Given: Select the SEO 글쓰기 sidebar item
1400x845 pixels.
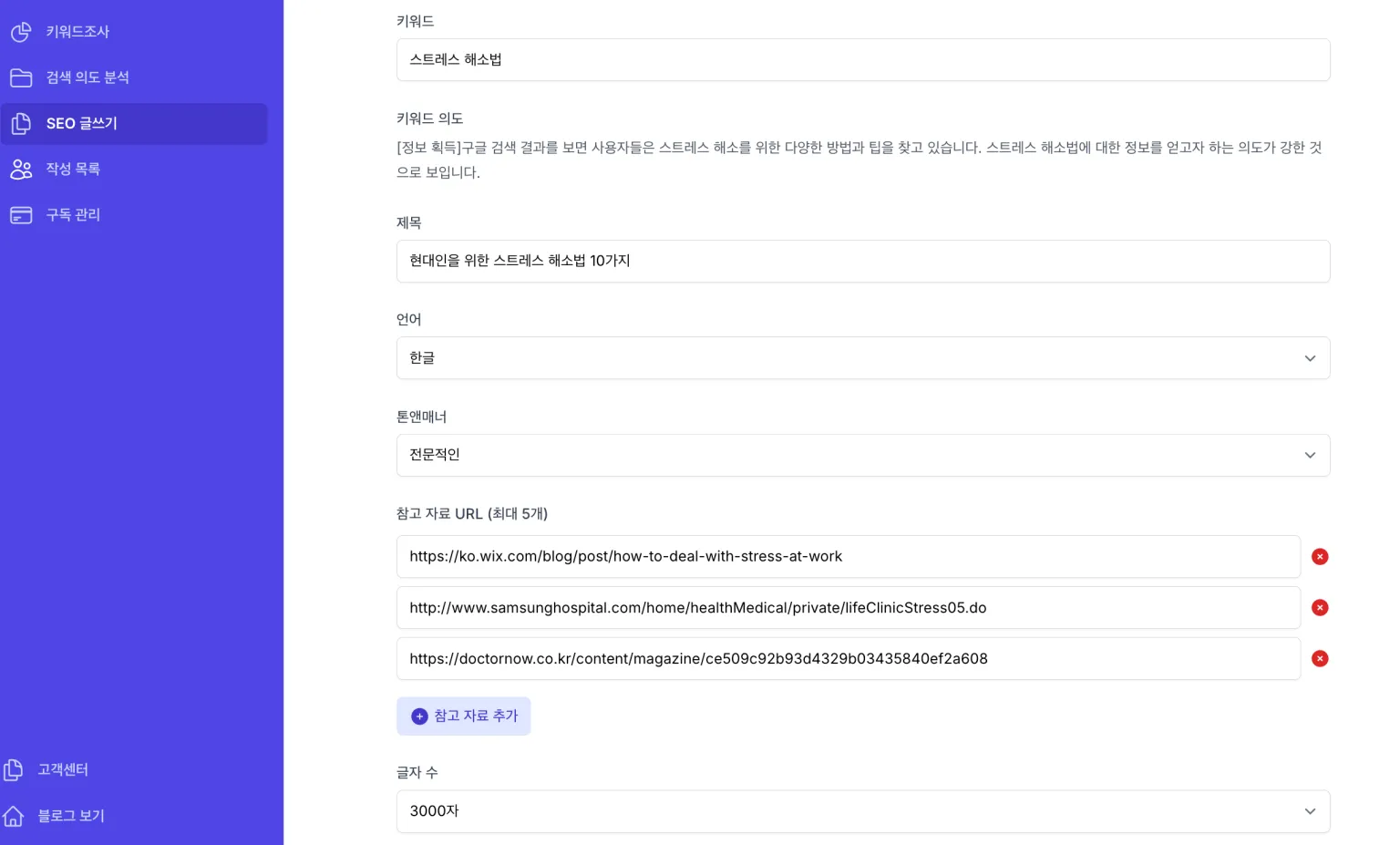Looking at the screenshot, I should click(134, 123).
